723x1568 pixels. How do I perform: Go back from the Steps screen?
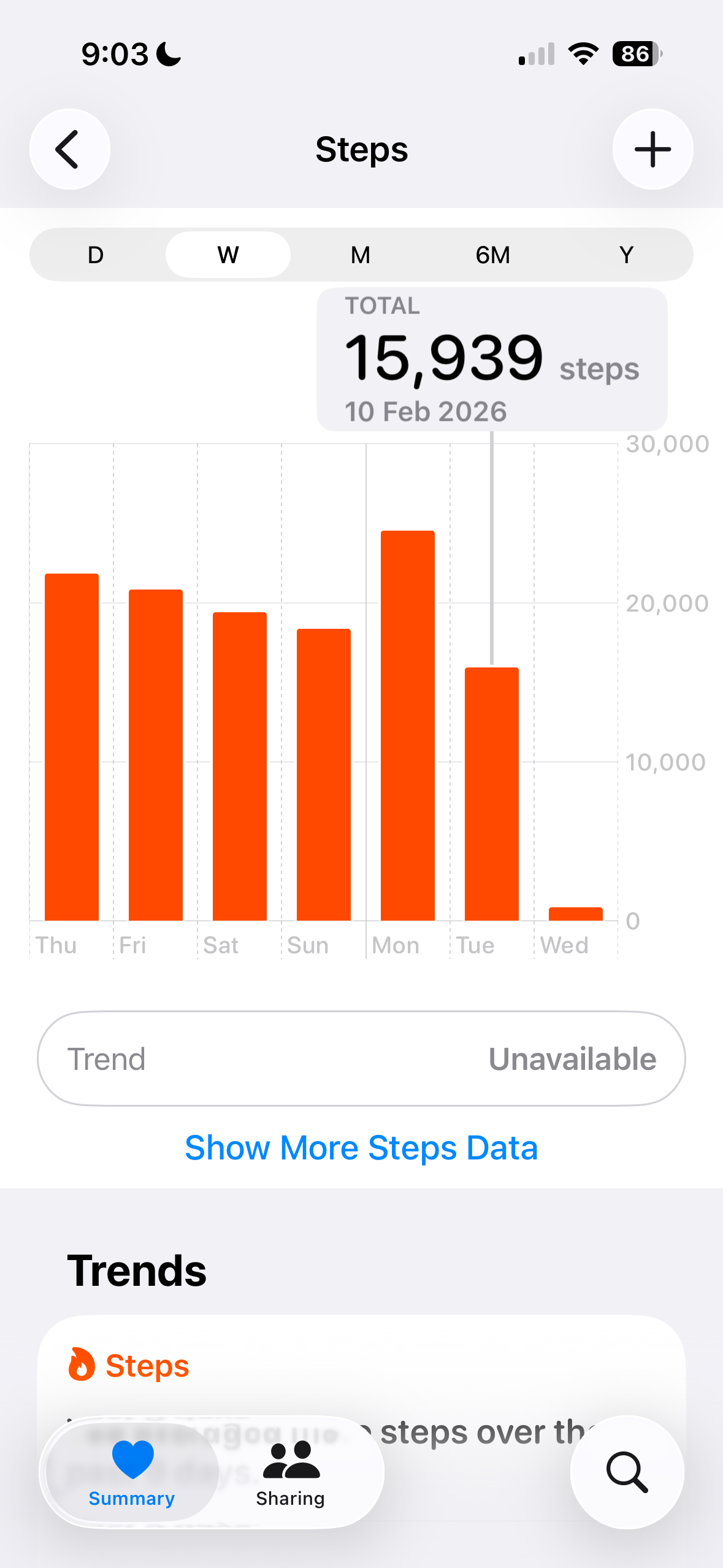tap(69, 149)
